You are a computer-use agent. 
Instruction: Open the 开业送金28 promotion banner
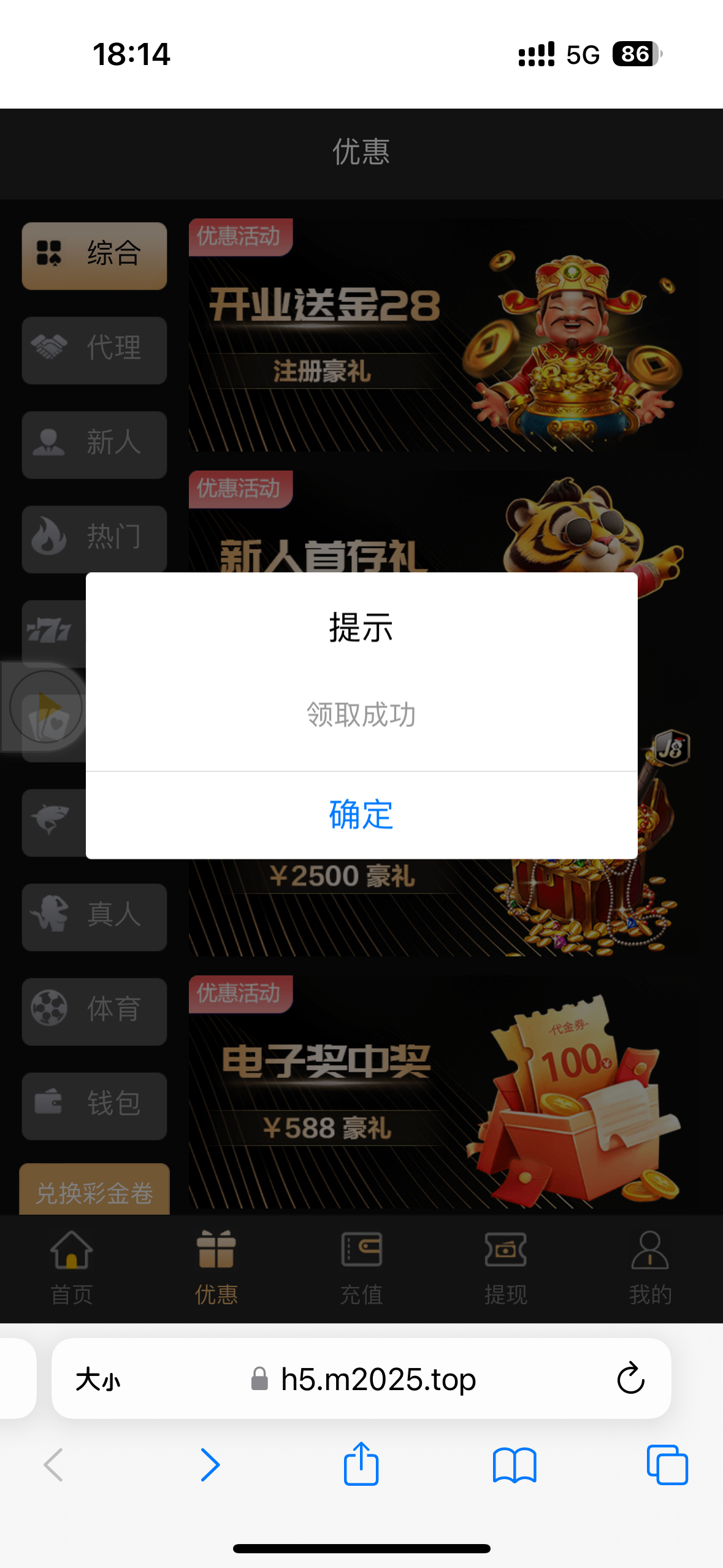click(443, 335)
